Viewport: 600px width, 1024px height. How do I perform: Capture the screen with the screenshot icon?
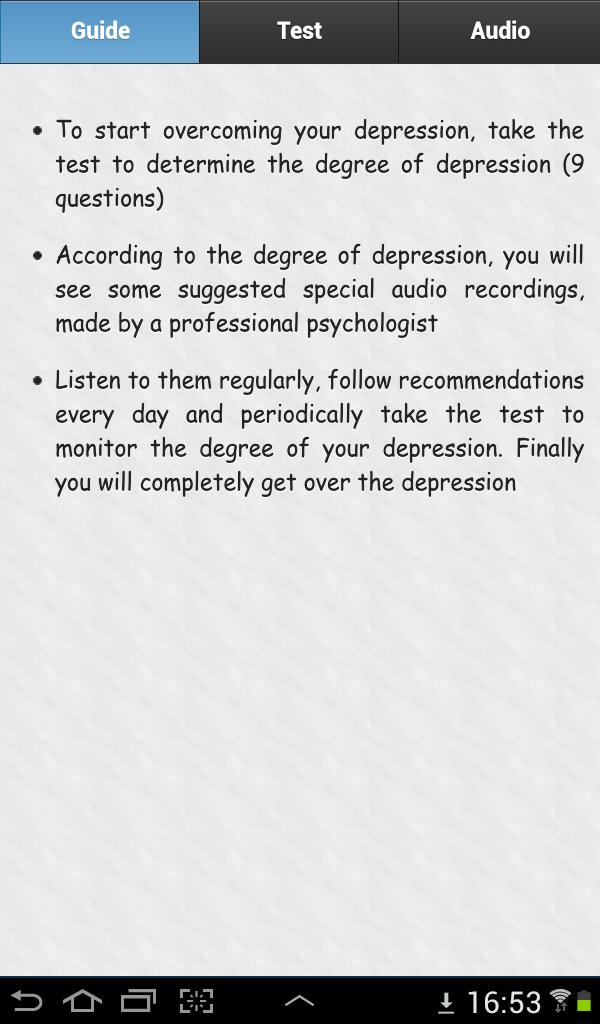pos(196,1001)
